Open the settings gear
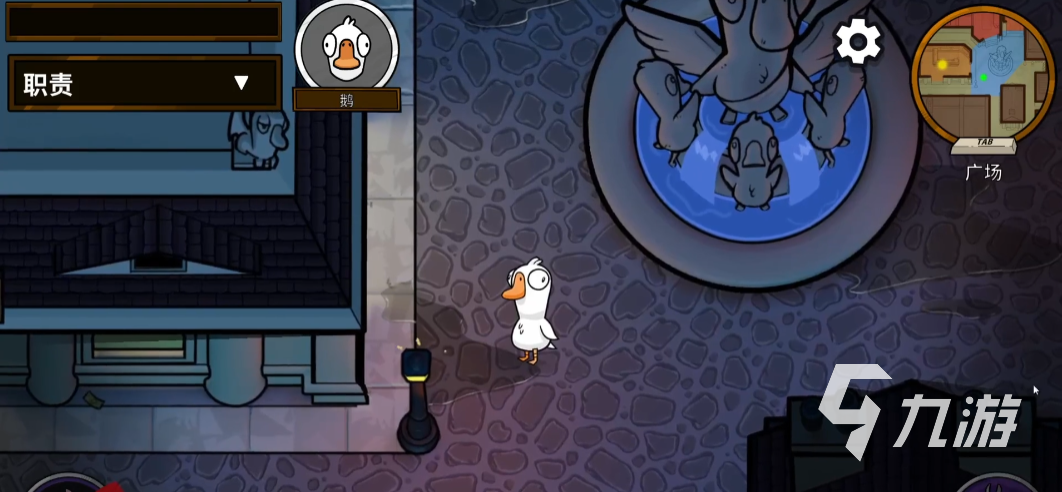Viewport: 1062px width, 492px height. 858,42
